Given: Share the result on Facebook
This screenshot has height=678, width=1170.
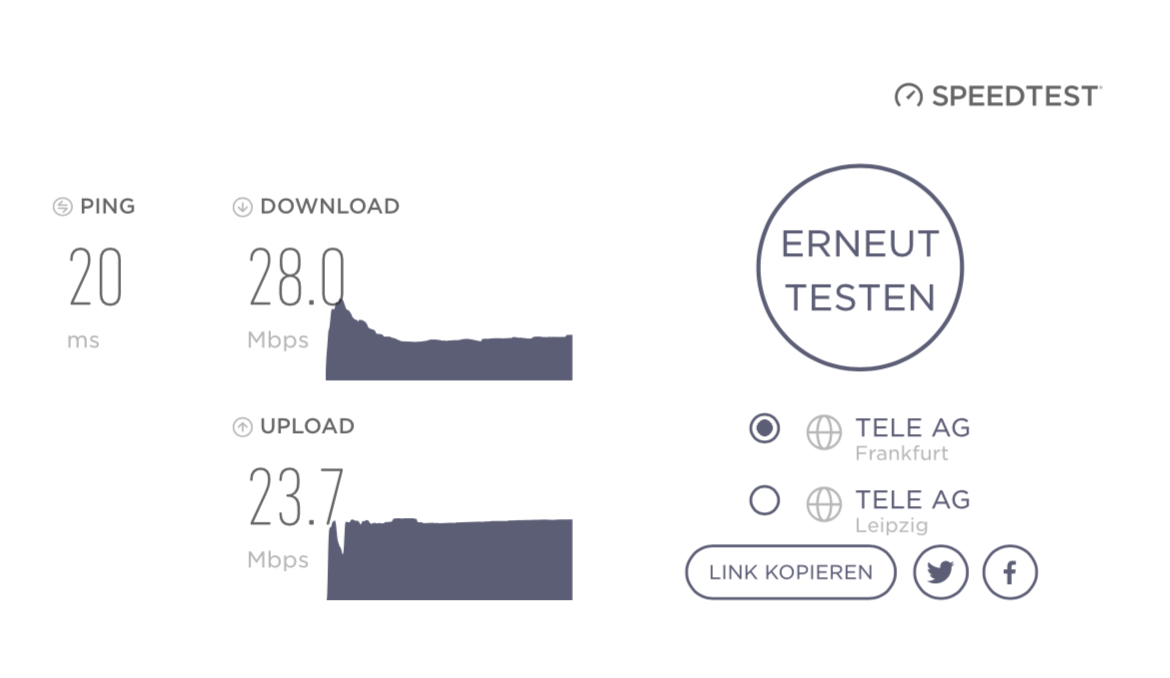Looking at the screenshot, I should click(x=1010, y=573).
